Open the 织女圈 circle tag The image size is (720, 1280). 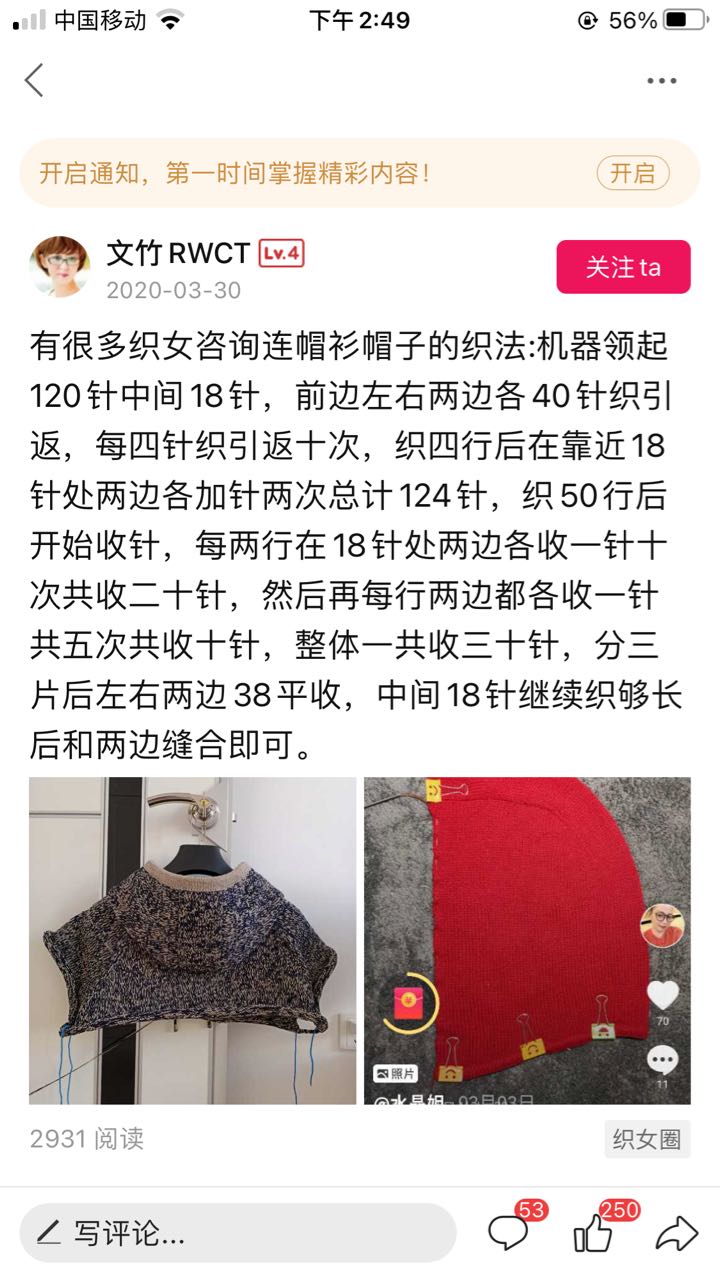click(647, 1139)
